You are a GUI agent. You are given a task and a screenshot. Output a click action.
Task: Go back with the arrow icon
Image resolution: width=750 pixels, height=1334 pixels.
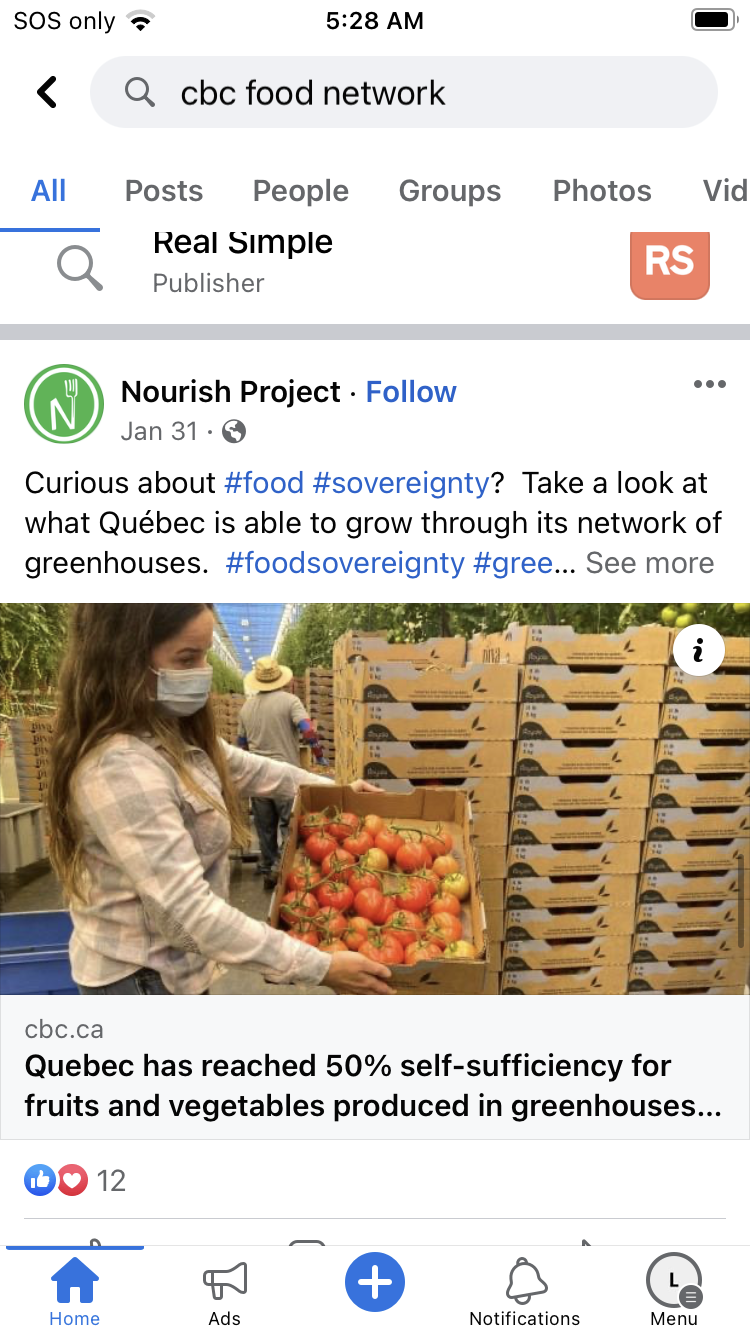[x=47, y=92]
